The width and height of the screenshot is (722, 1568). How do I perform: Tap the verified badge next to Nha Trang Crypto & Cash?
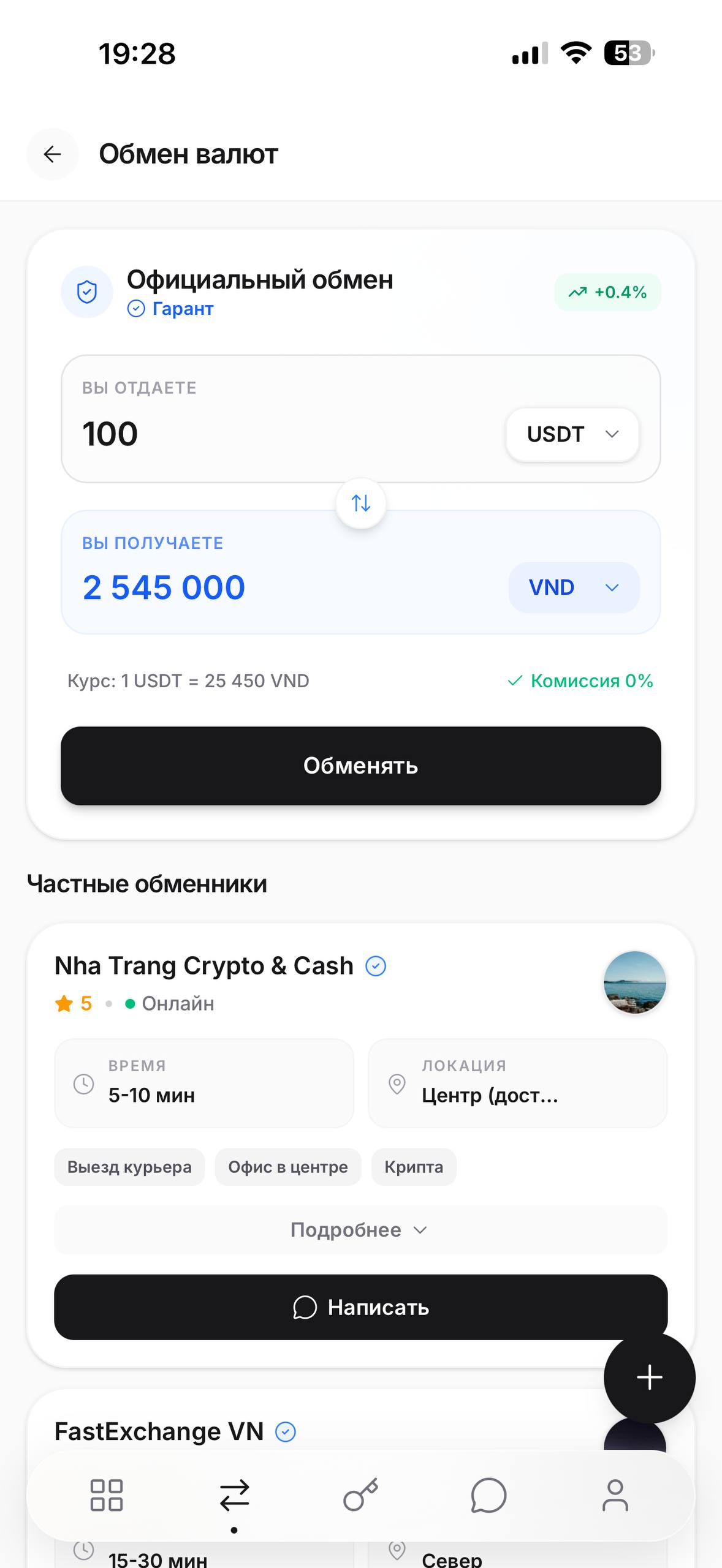pos(376,966)
